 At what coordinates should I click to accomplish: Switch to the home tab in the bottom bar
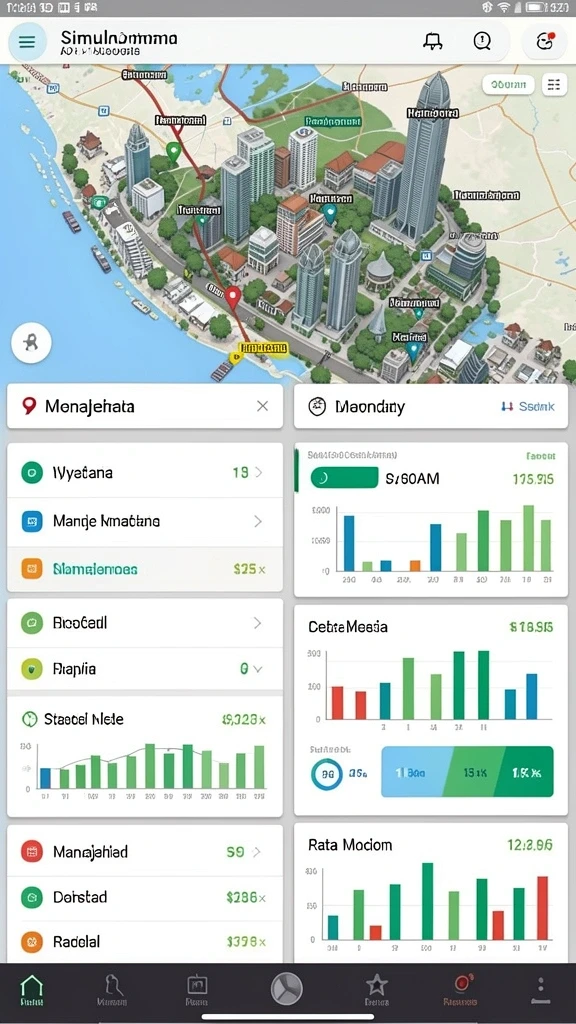click(x=31, y=989)
